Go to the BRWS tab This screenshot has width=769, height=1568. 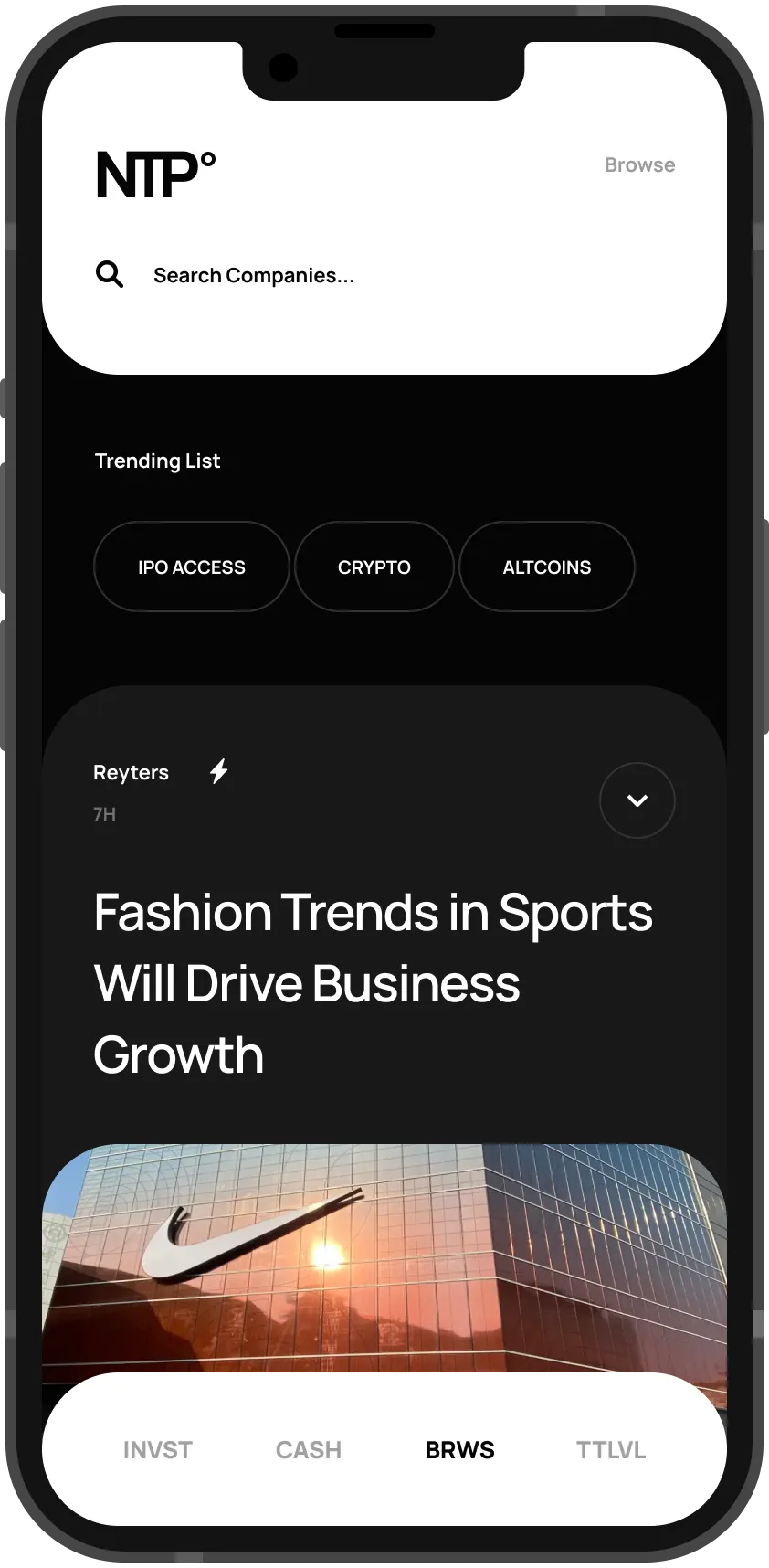click(460, 1450)
